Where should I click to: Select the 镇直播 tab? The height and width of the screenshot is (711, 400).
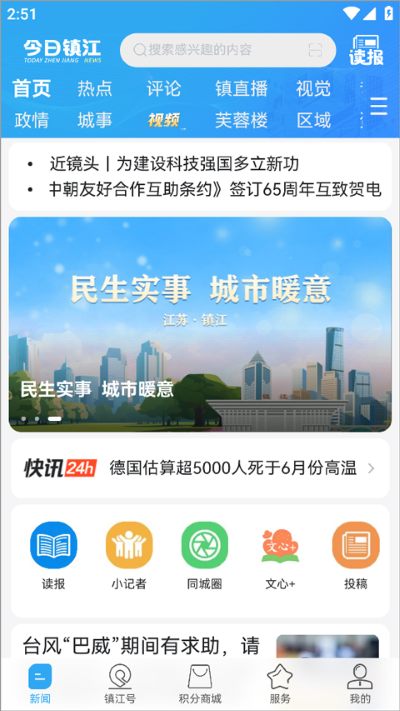click(x=241, y=88)
